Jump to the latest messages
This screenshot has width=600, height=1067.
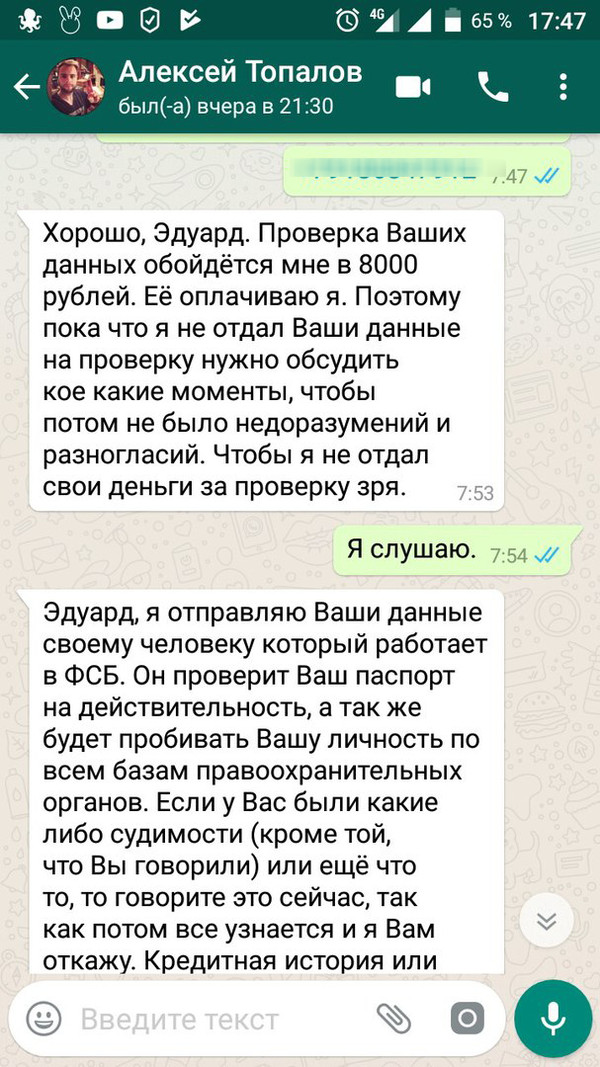coord(546,921)
